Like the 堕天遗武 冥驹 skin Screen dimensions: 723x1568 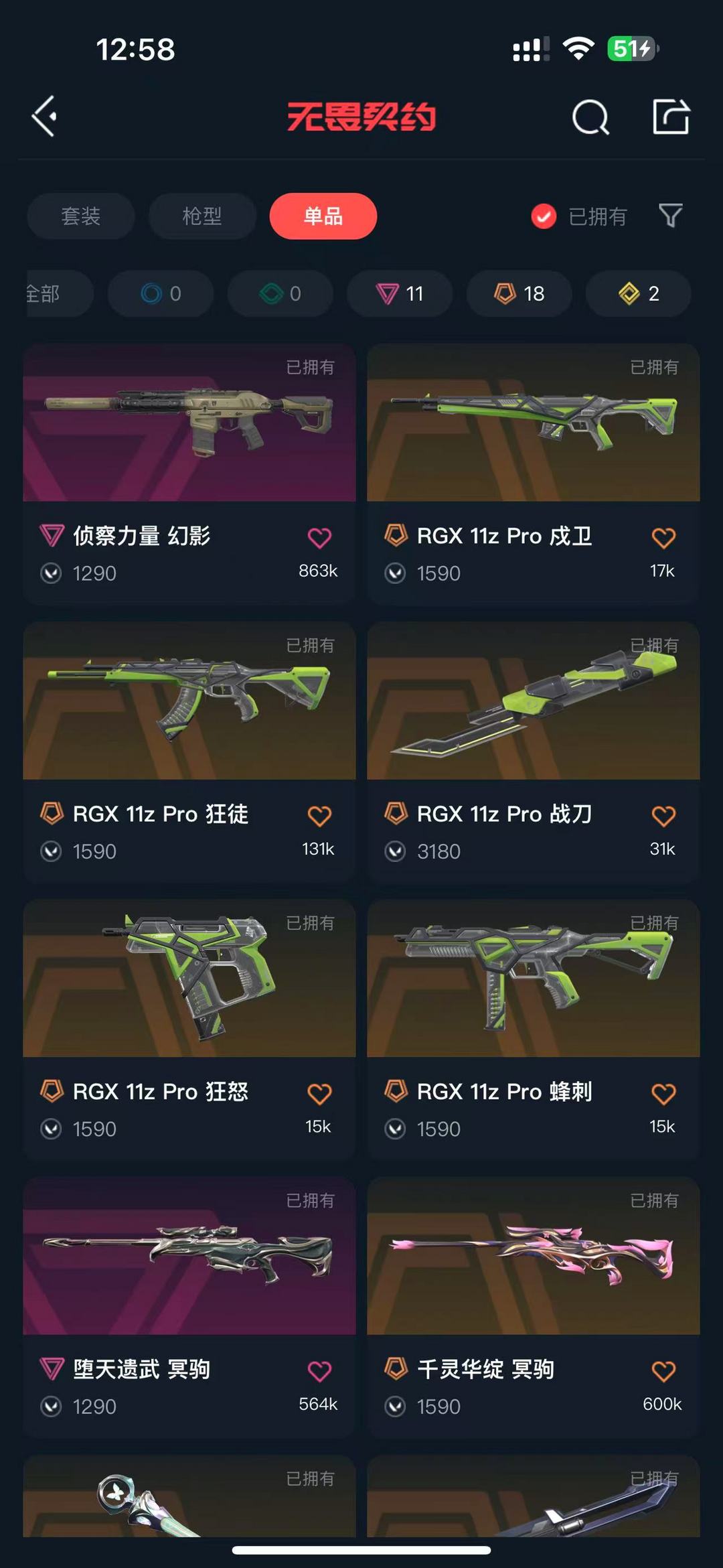(x=319, y=1371)
